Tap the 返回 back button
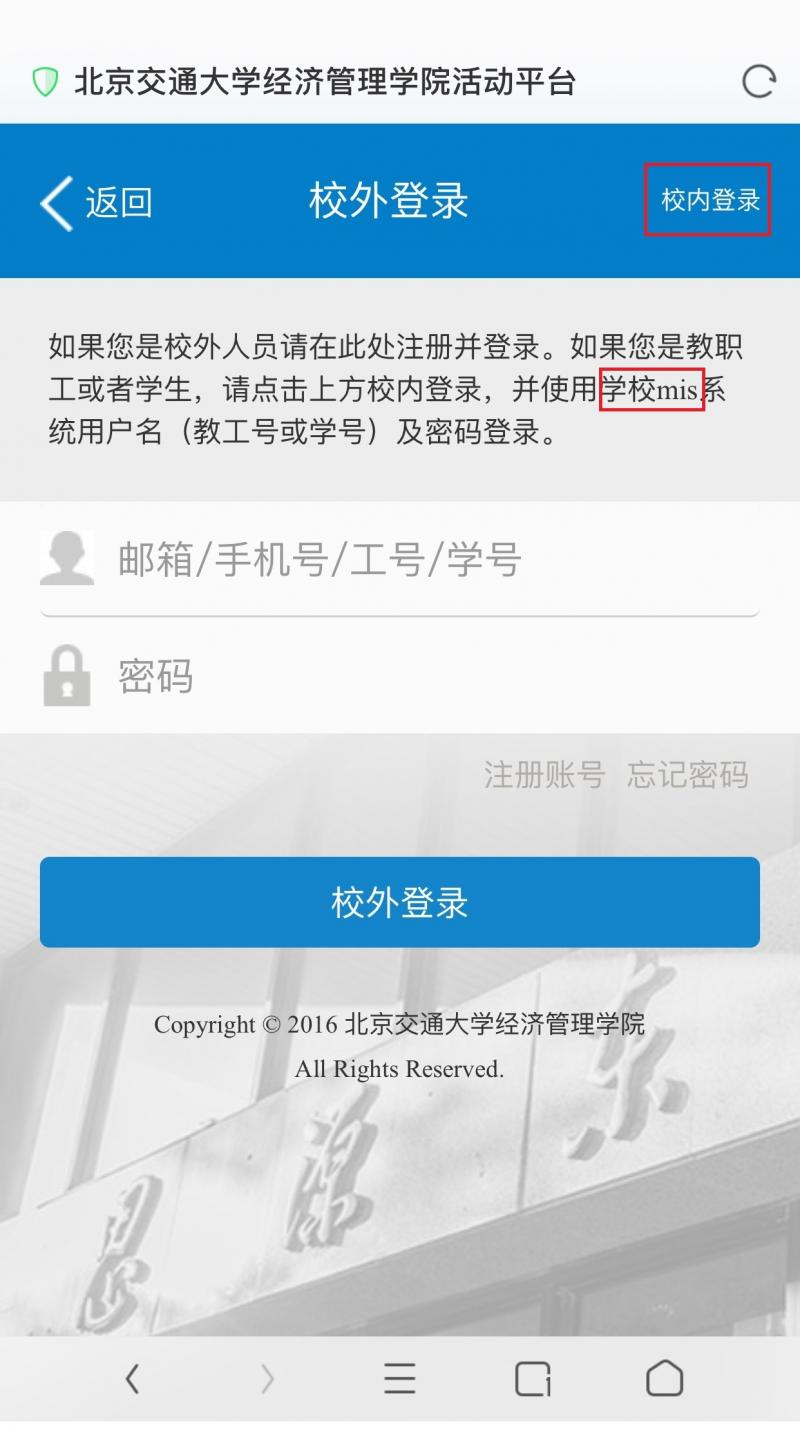The image size is (800, 1433). [96, 202]
